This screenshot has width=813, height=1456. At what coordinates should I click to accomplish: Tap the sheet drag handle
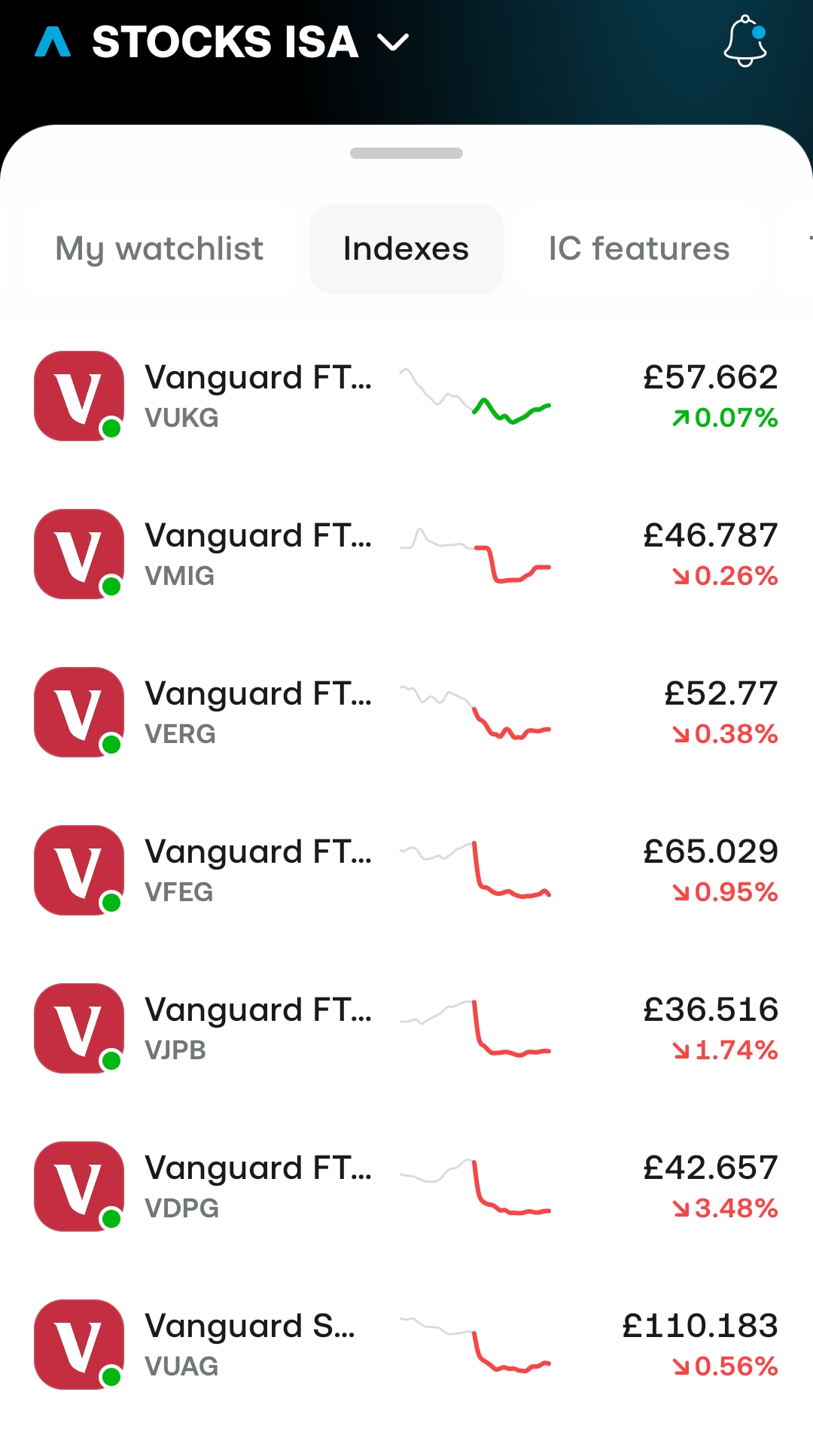[x=406, y=154]
